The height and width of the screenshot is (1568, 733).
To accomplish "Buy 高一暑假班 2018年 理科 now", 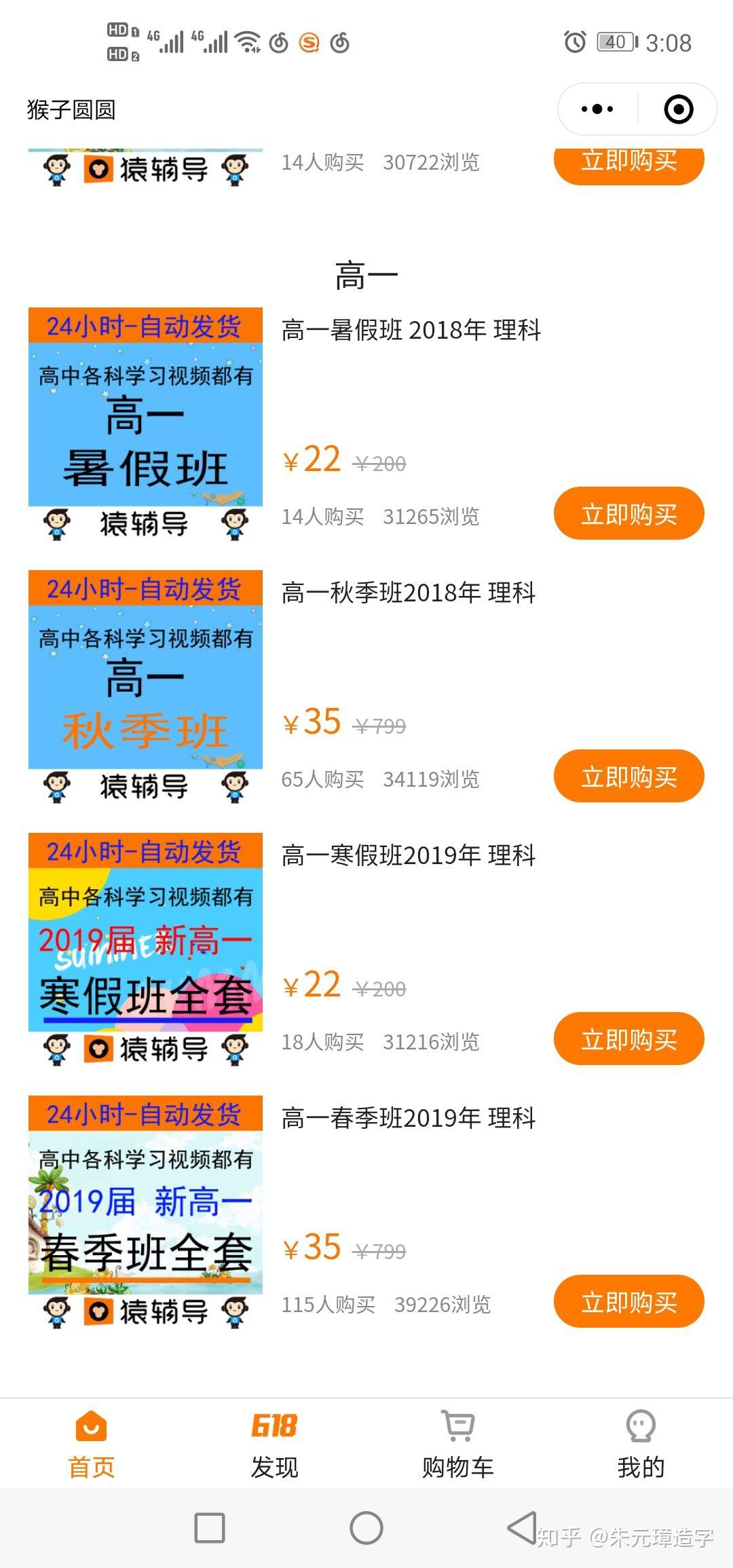I will pos(628,514).
